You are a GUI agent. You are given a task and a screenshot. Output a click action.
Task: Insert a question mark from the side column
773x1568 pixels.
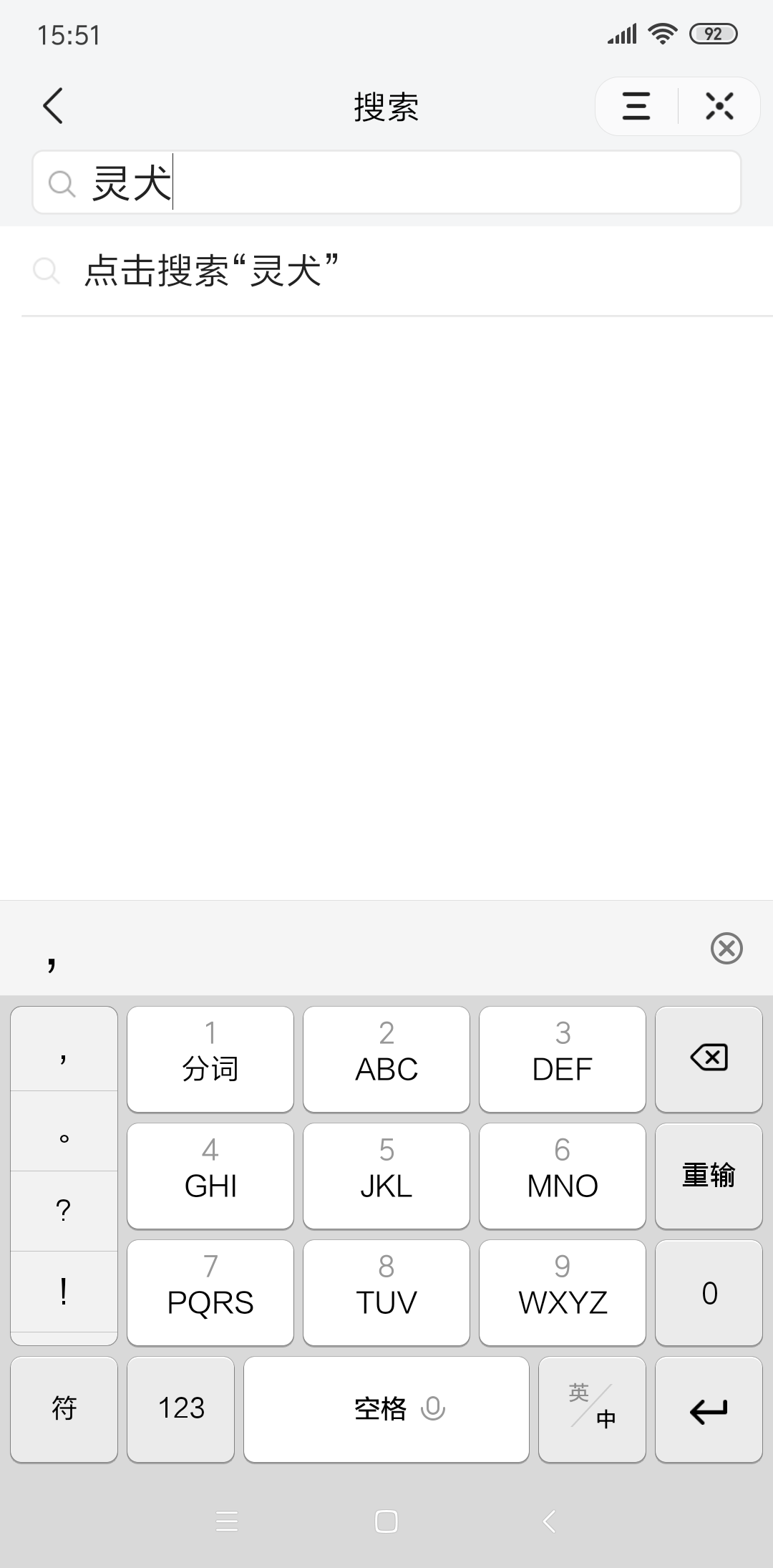(x=64, y=1211)
